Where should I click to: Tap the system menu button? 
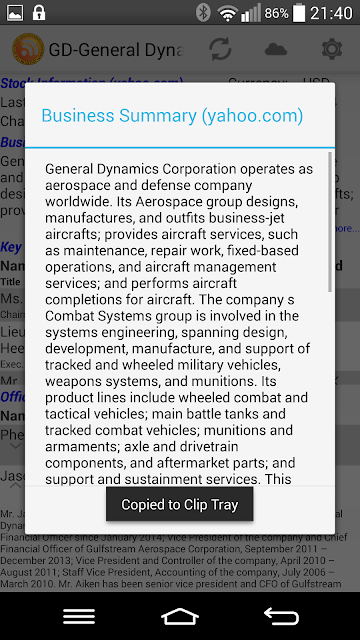coord(79,616)
